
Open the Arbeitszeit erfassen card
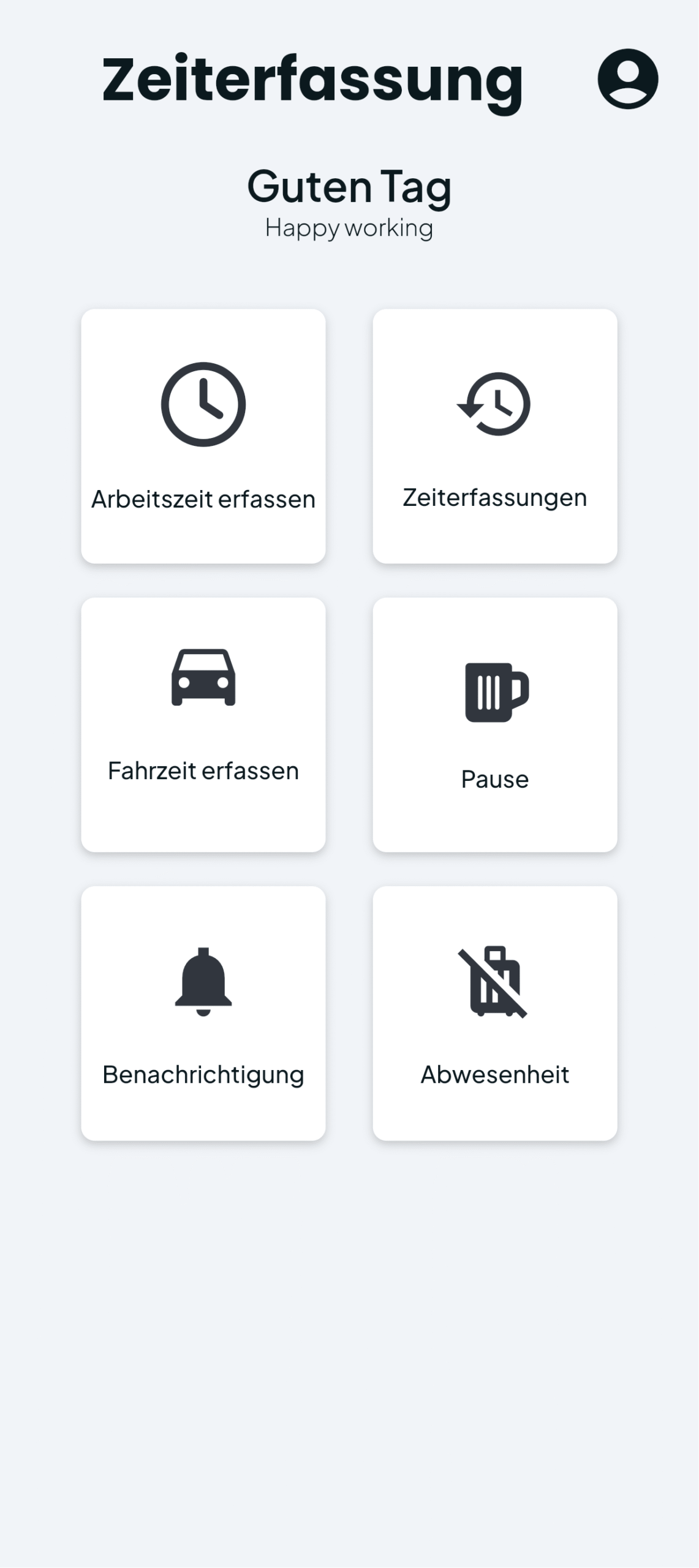coord(203,436)
